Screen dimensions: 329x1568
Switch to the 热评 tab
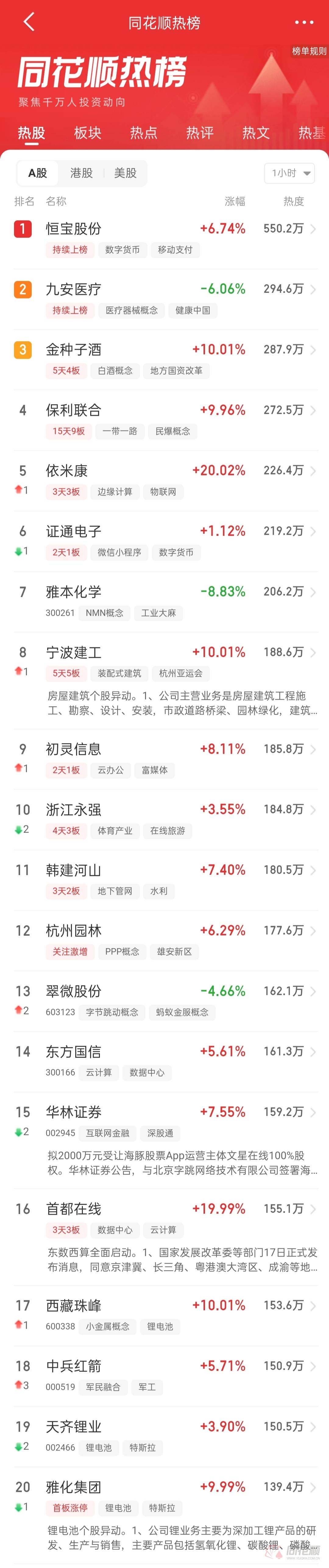[x=200, y=133]
